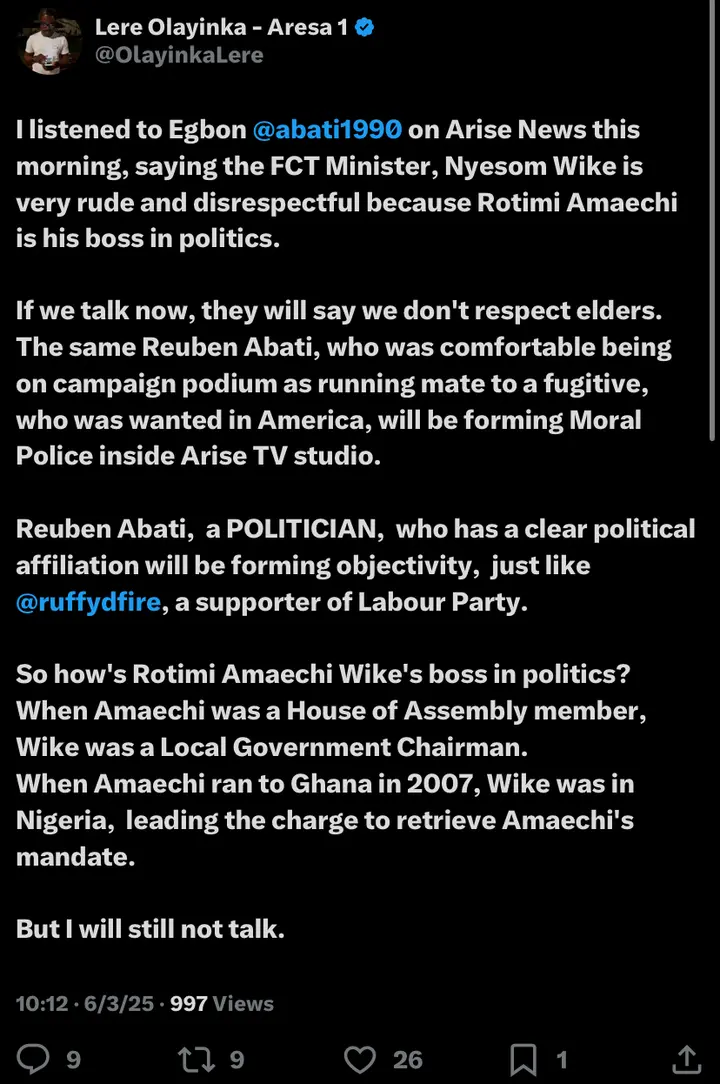The width and height of the screenshot is (720, 1084).
Task: Bookmark this tweet
Action: tap(524, 1059)
